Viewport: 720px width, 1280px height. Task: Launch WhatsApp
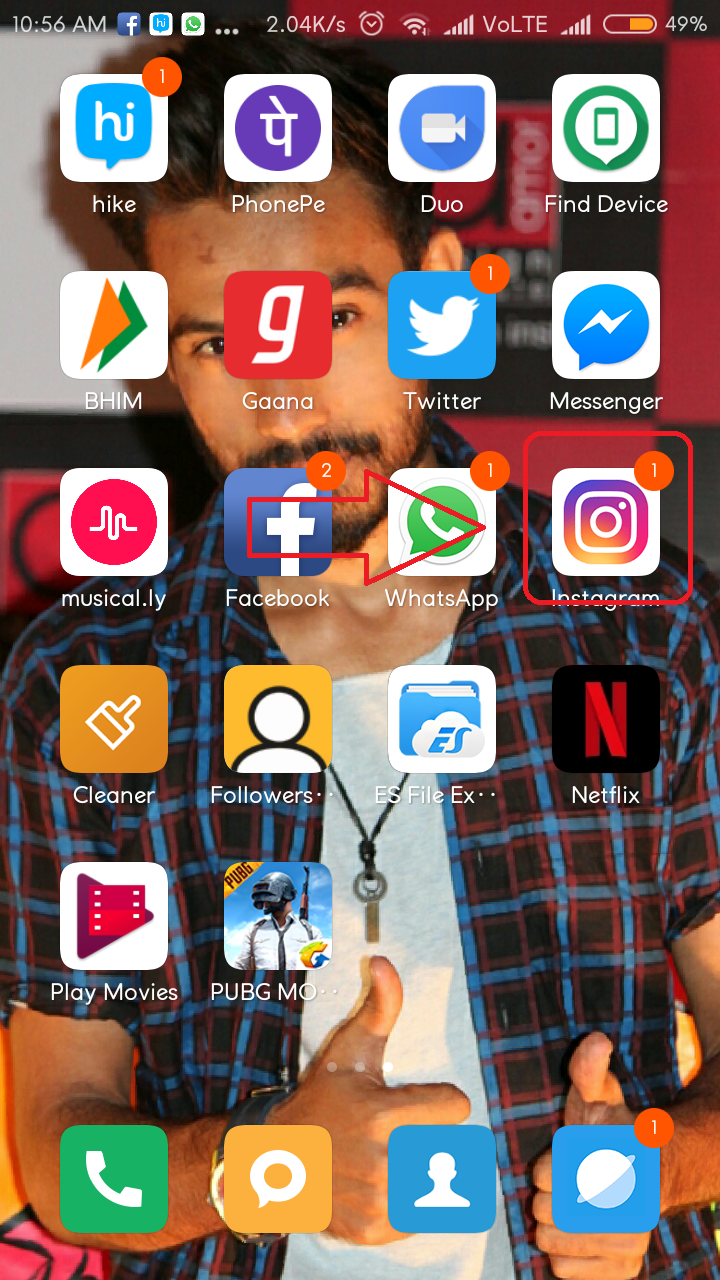[442, 522]
